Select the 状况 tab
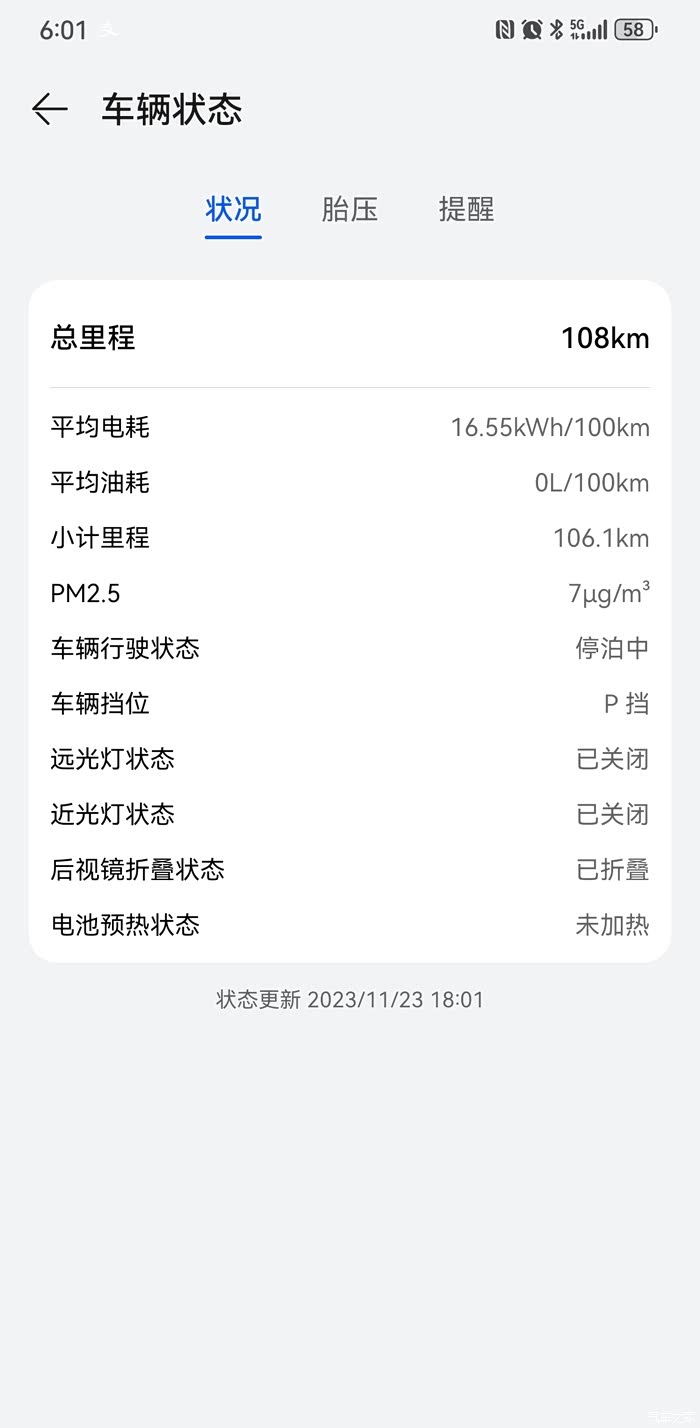Screen dimensions: 700x1428 [x=233, y=210]
